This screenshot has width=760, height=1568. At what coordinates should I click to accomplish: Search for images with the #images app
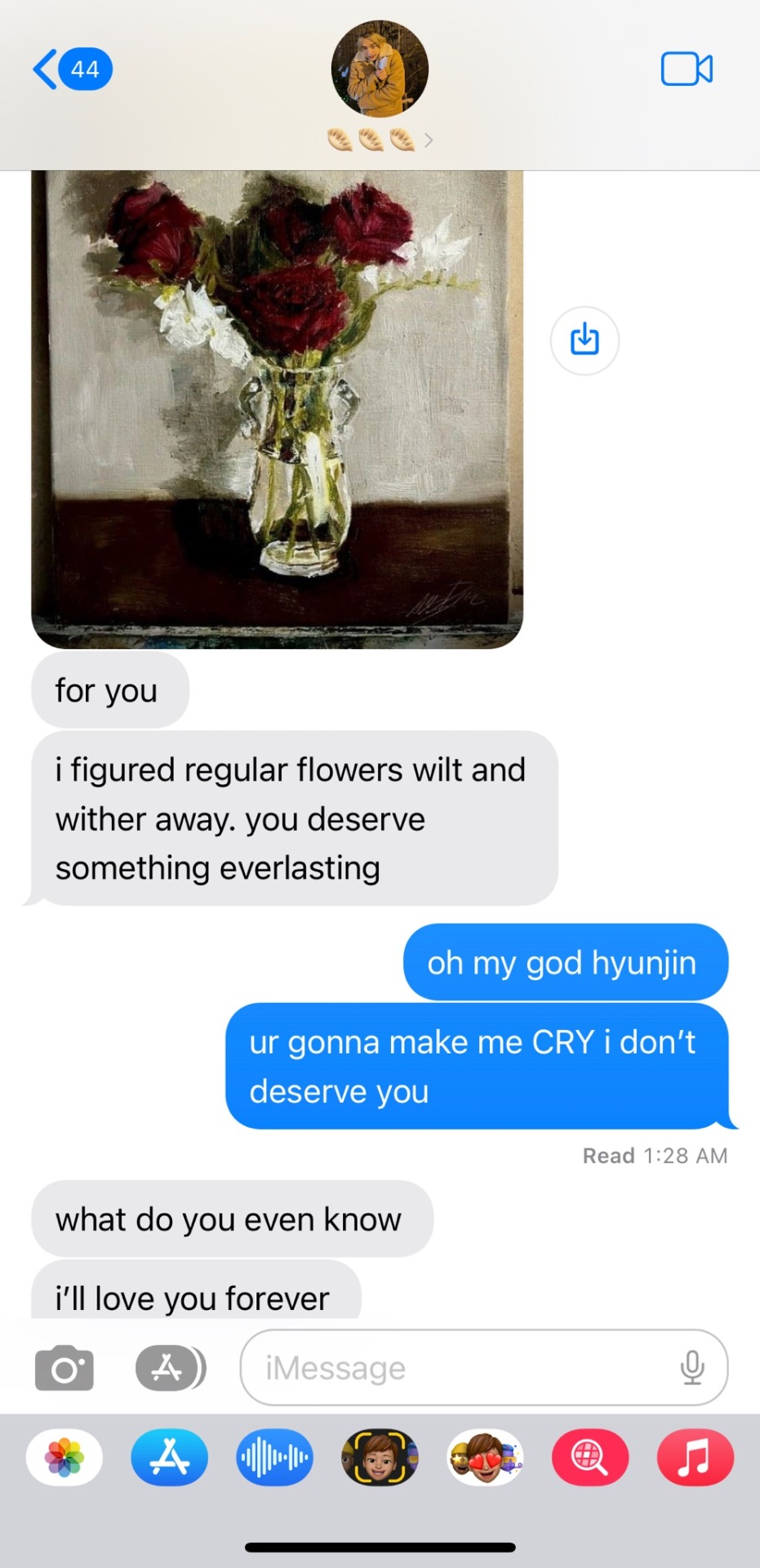pos(590,1458)
